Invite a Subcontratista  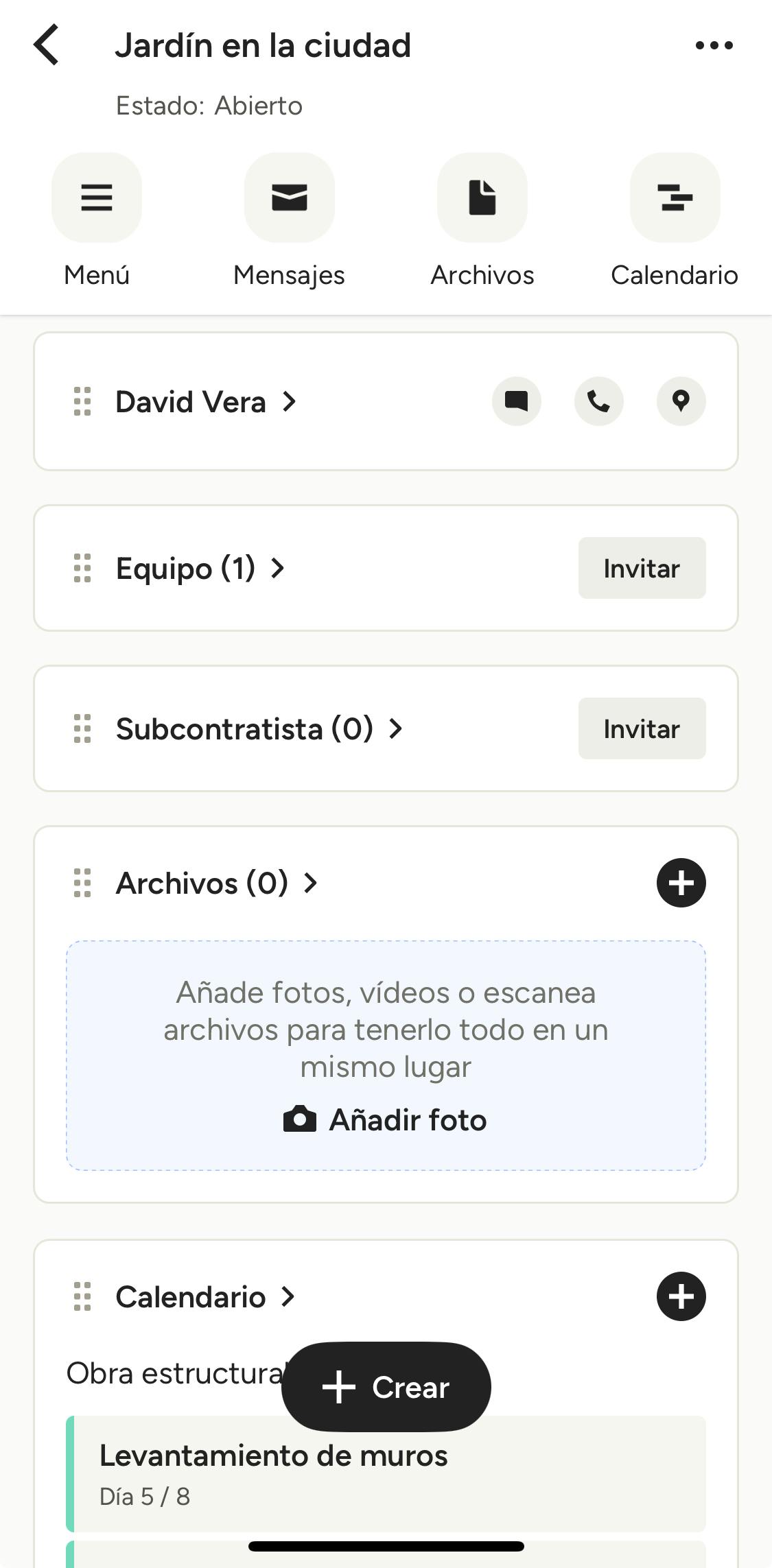pyautogui.click(x=642, y=729)
